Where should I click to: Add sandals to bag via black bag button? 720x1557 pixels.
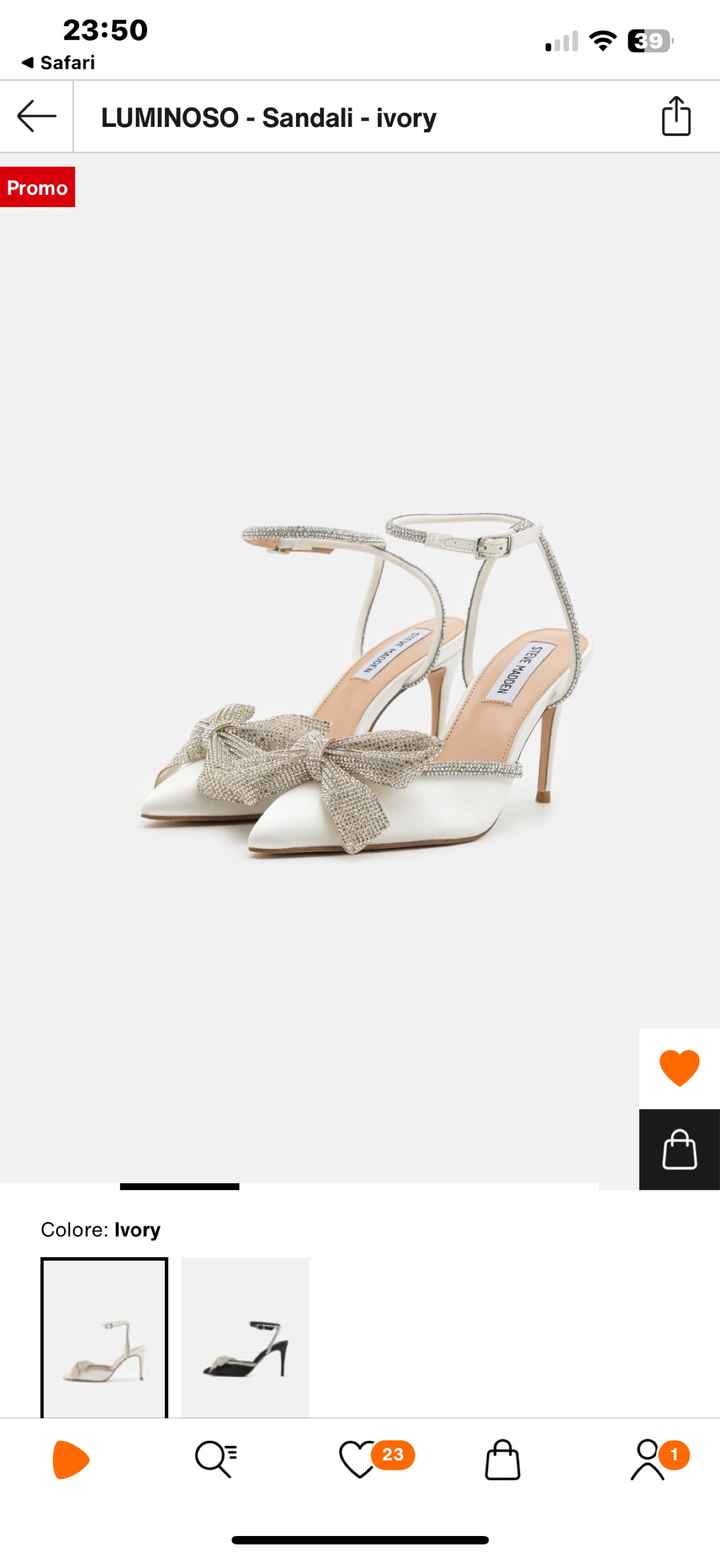click(x=679, y=1149)
